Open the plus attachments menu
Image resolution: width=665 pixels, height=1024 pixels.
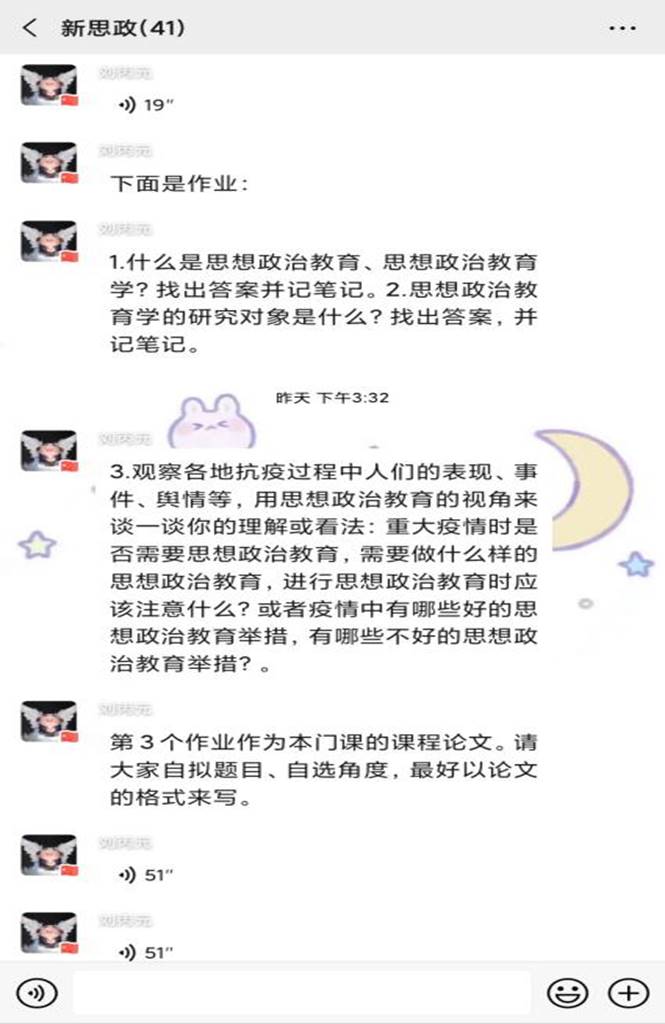pos(628,992)
